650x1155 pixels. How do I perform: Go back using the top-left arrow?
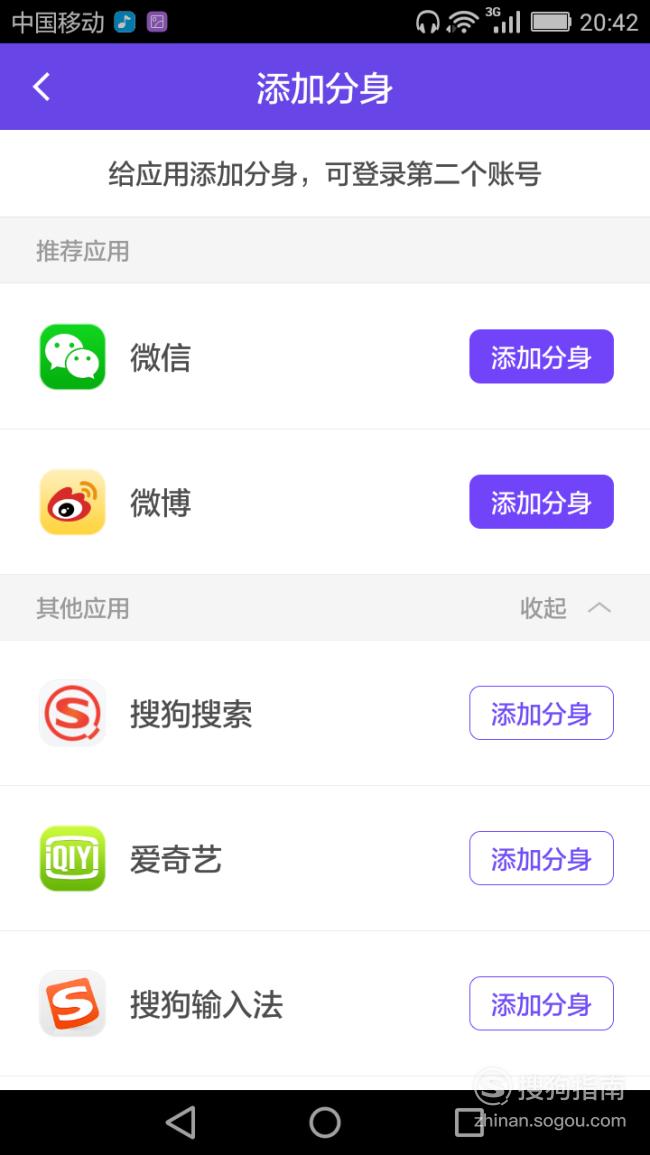coord(42,87)
